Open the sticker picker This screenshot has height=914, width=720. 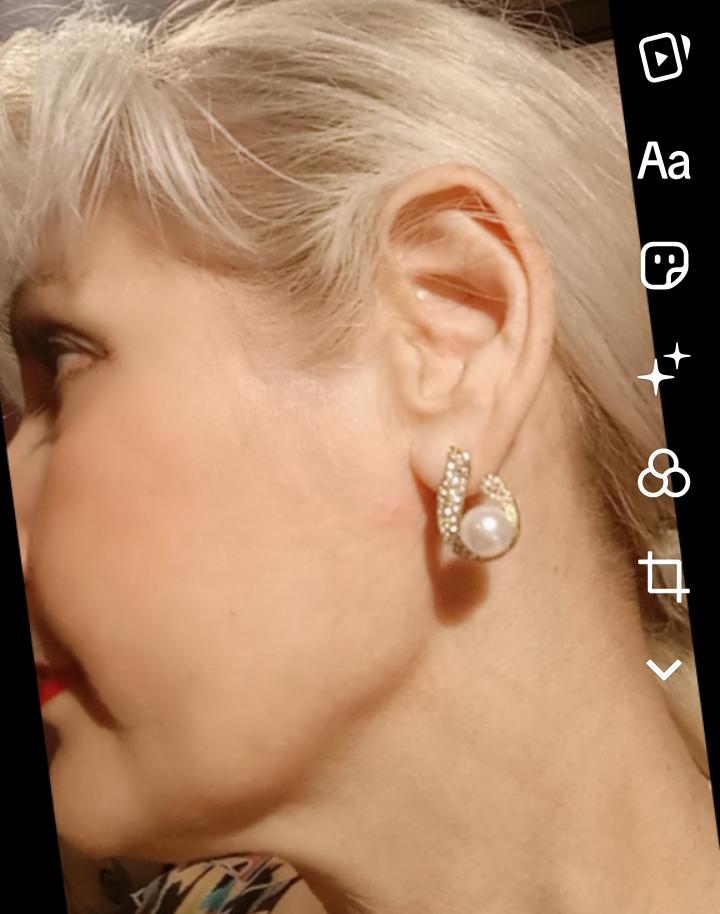[x=665, y=266]
